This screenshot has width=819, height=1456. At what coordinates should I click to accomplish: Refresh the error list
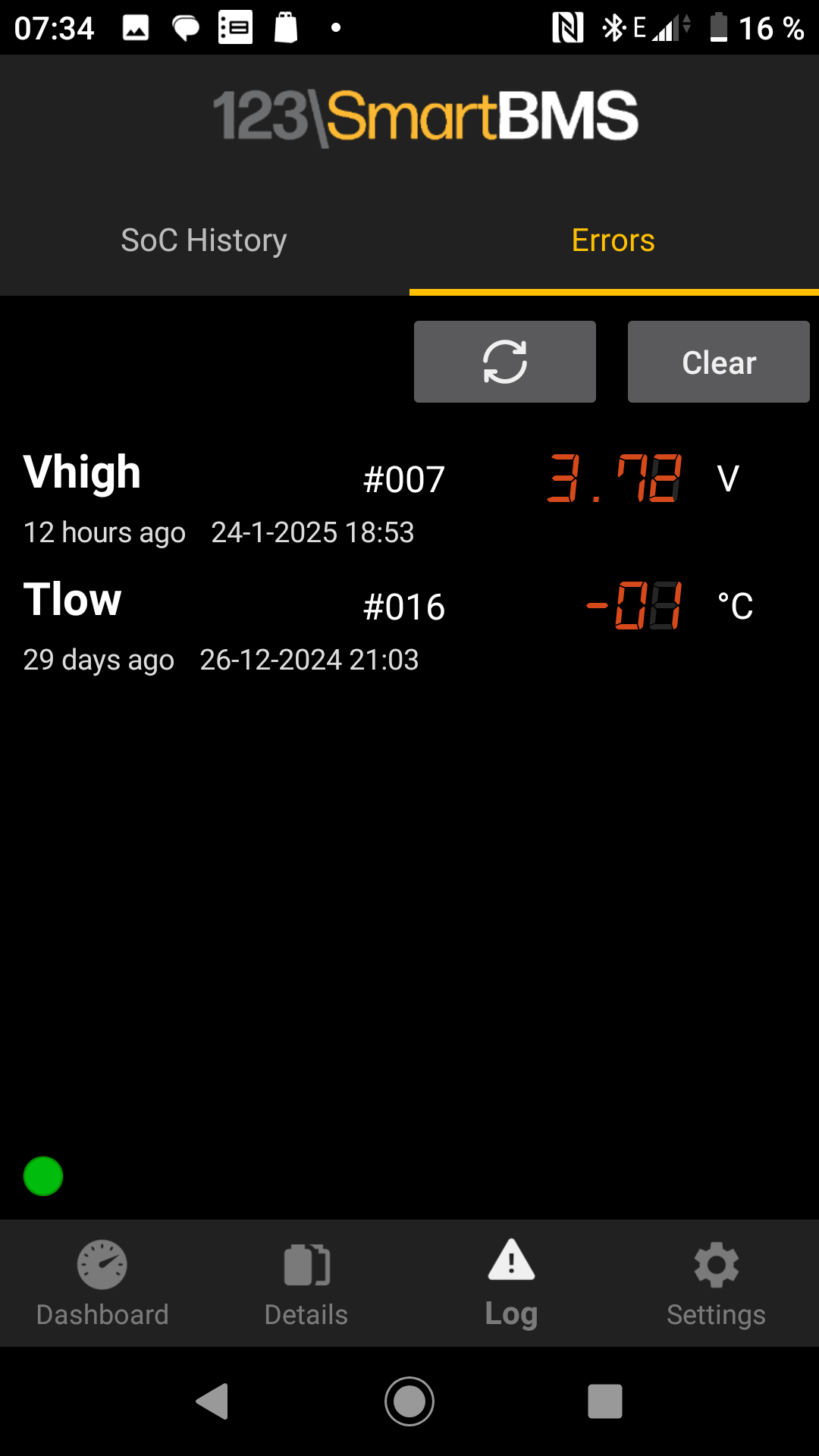pyautogui.click(x=504, y=362)
